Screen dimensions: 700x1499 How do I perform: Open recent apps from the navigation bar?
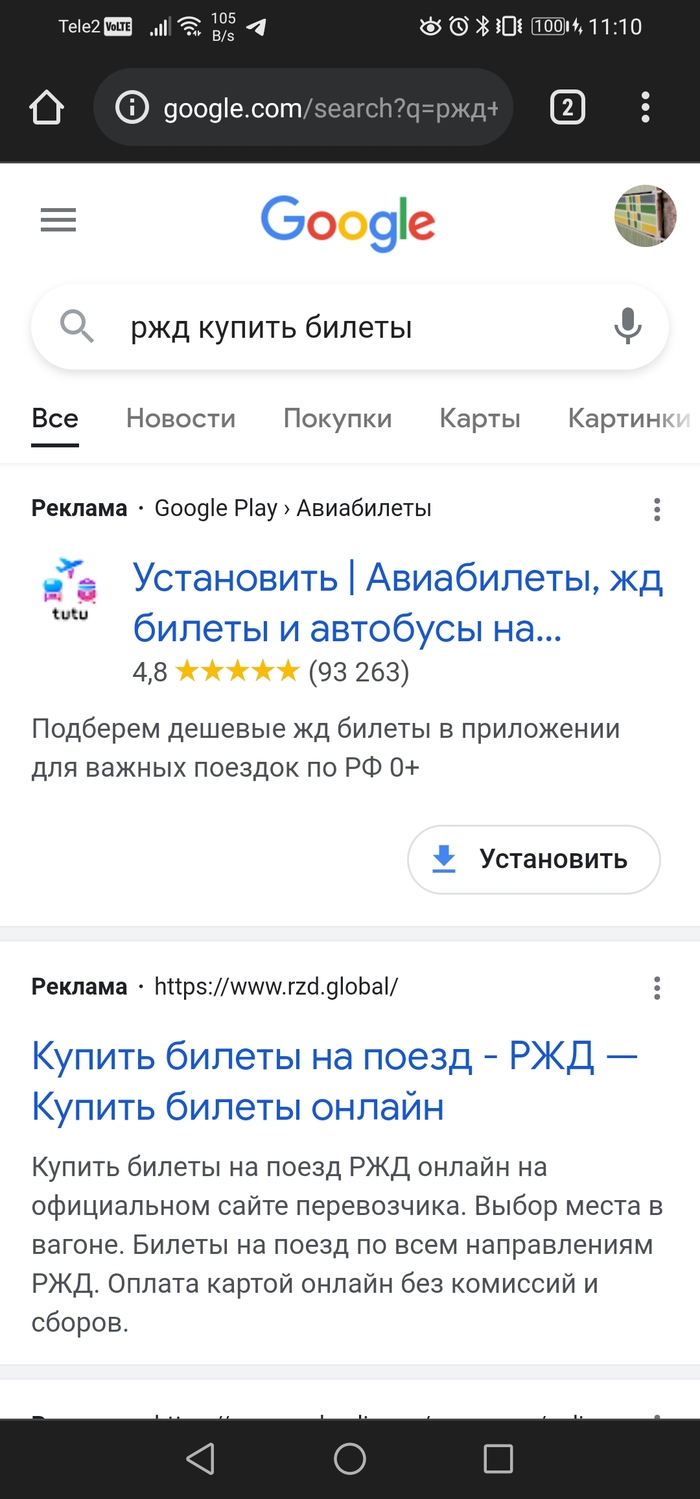click(x=498, y=1459)
